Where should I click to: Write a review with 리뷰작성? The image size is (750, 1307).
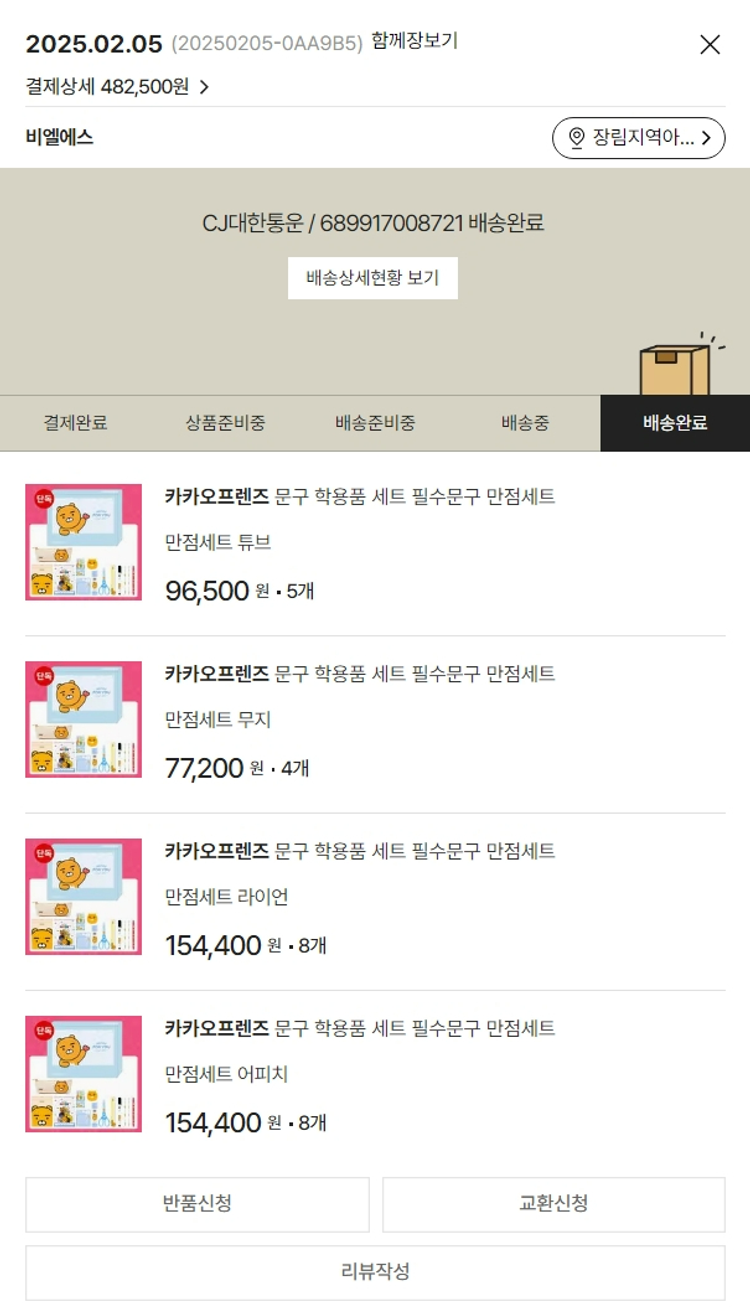(x=375, y=1272)
